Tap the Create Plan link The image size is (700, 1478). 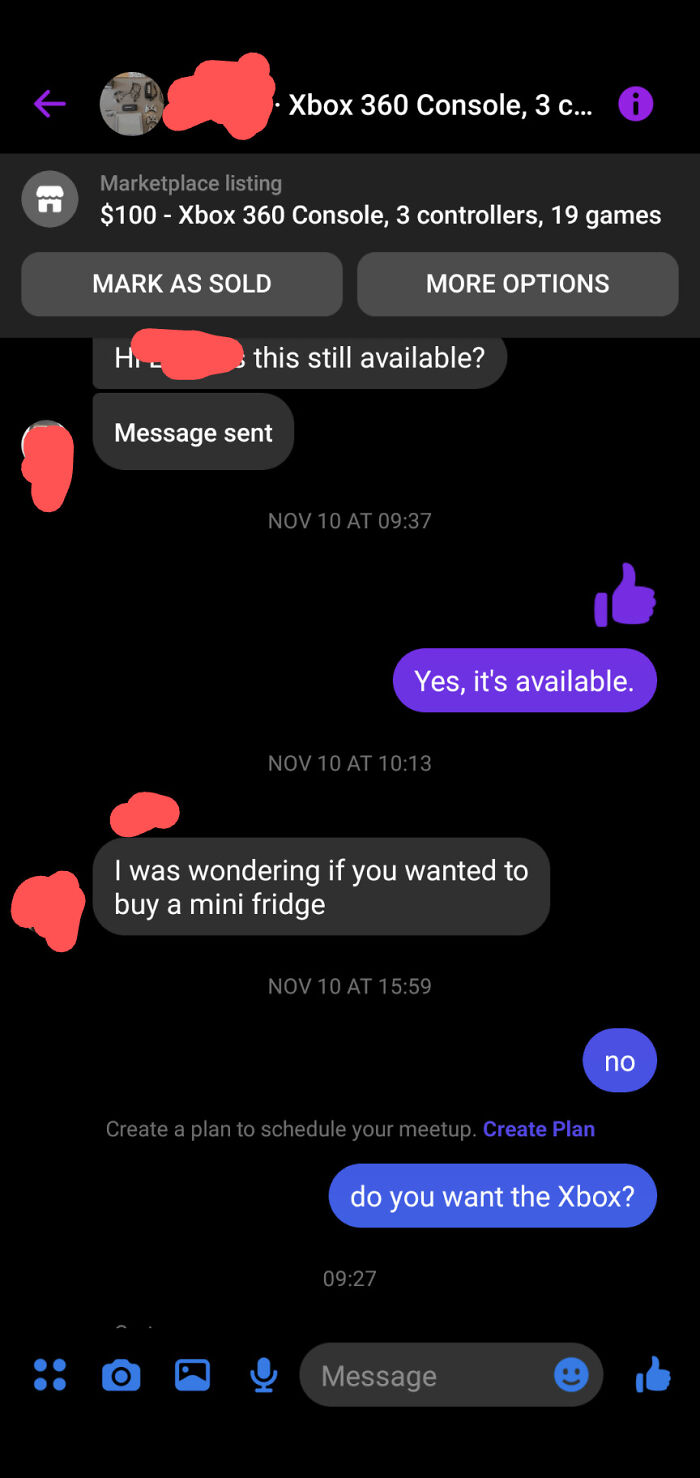point(538,1129)
